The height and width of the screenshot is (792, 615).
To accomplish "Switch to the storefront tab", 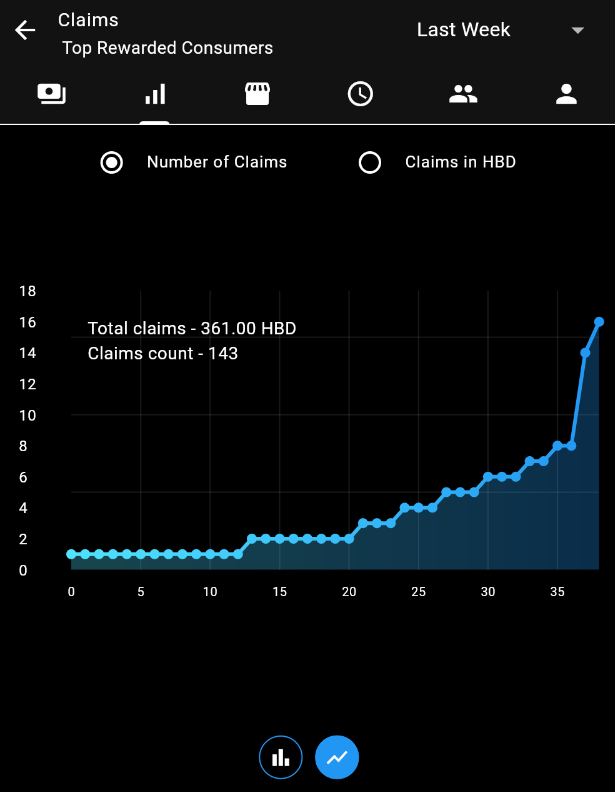I will pyautogui.click(x=257, y=94).
